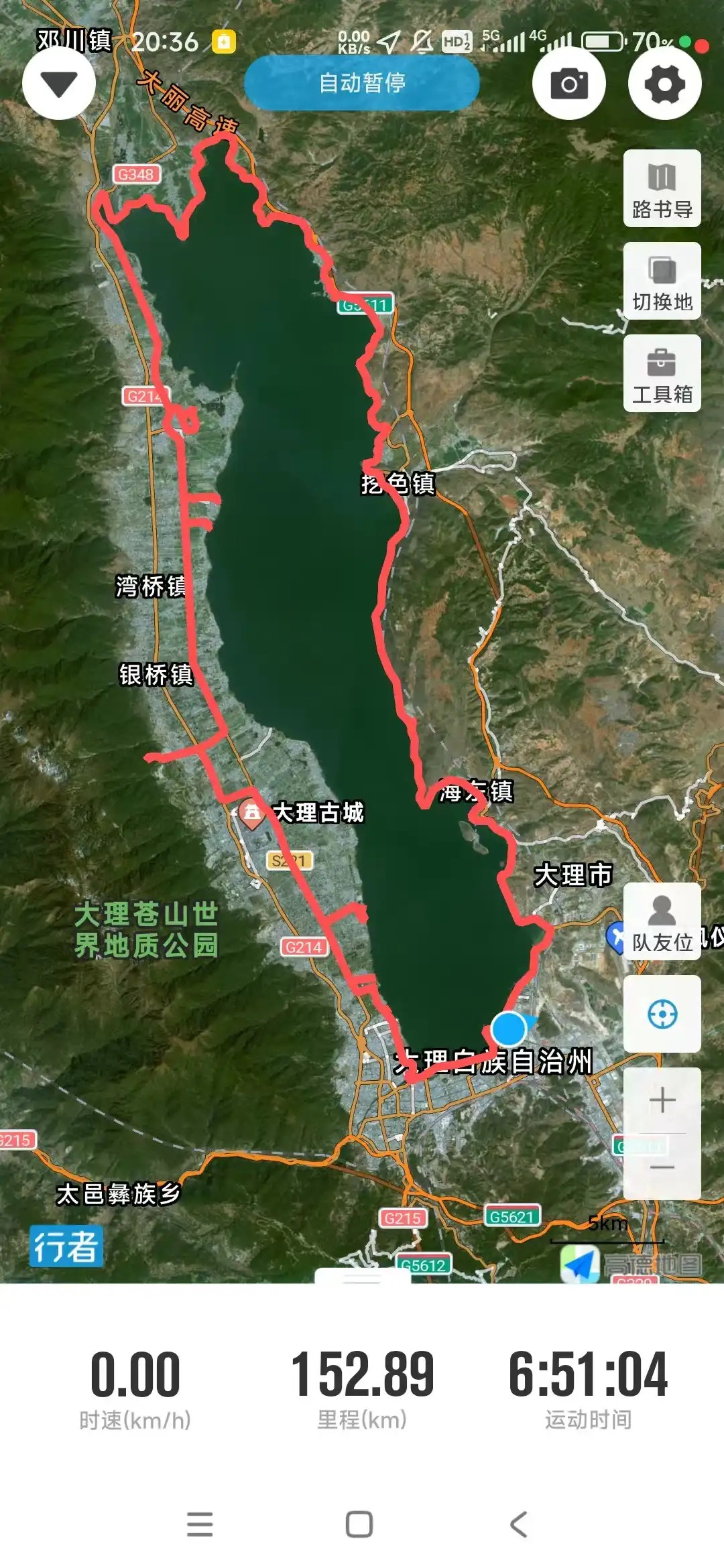Open 路书导航 route guide
The height and width of the screenshot is (1568, 724).
[x=662, y=188]
